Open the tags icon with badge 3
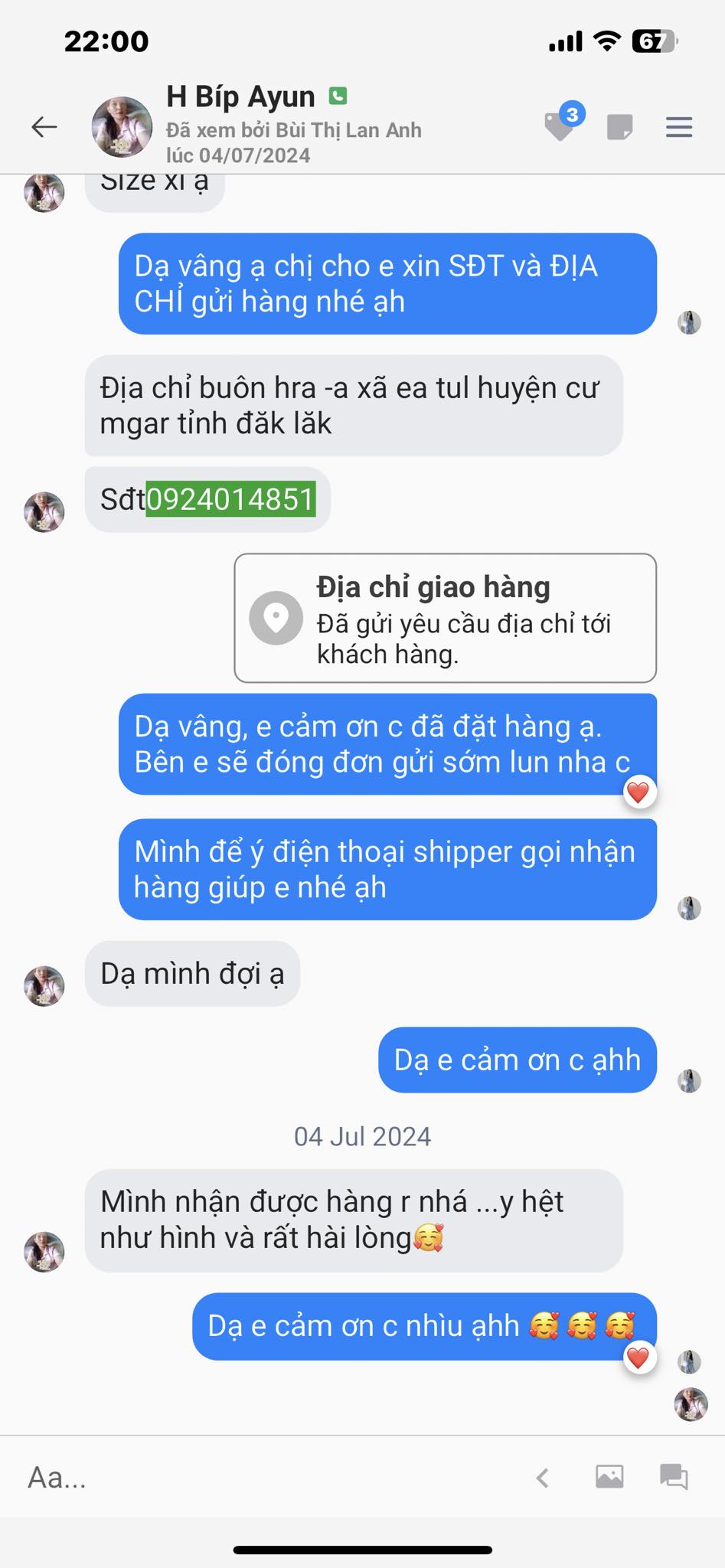This screenshot has width=725, height=1568. point(560,126)
